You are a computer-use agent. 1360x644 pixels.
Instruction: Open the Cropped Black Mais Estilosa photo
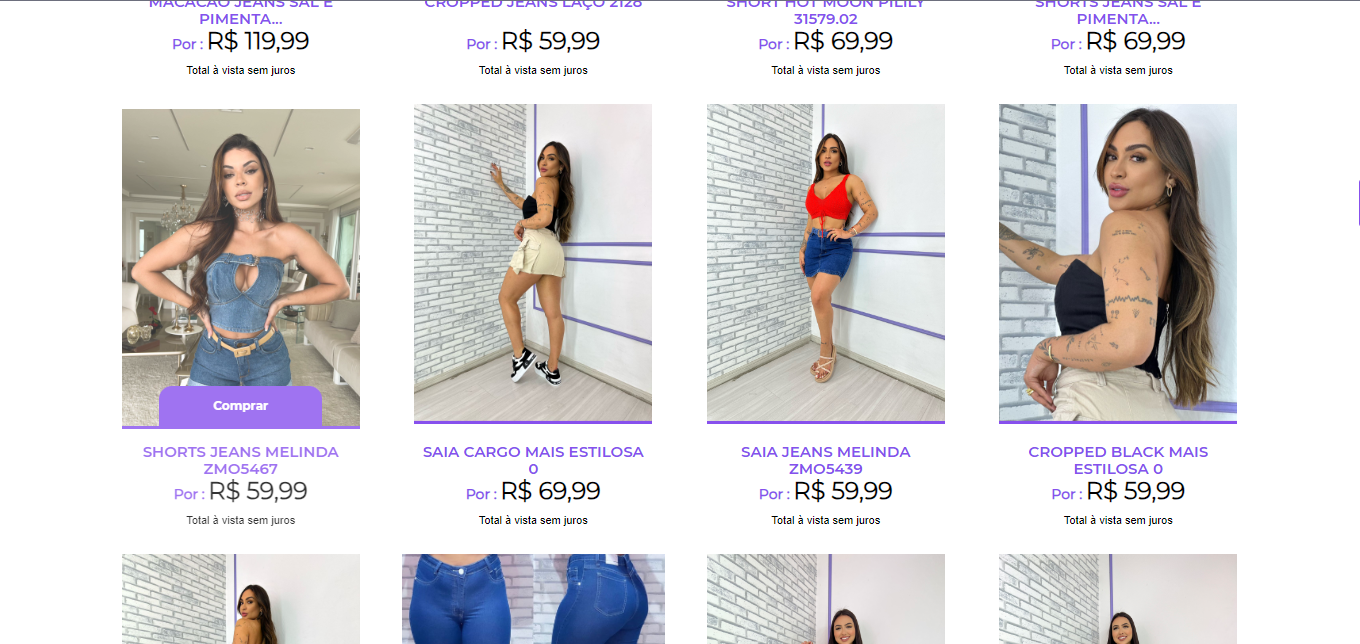(x=1117, y=262)
